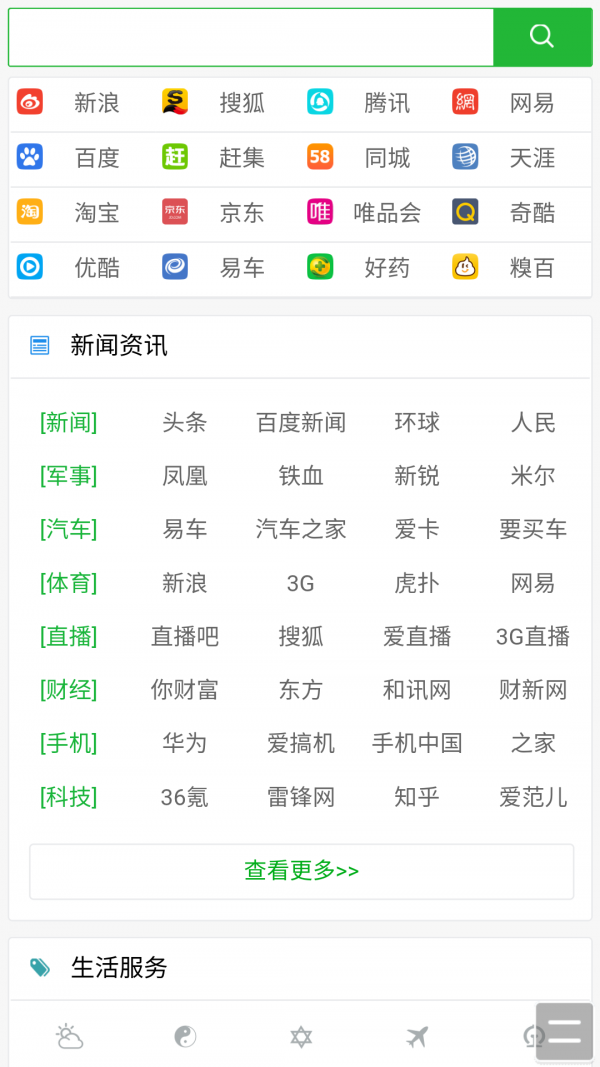Image resolution: width=600 pixels, height=1067 pixels.
Task: Open the 汽车之家 link
Action: [x=301, y=529]
